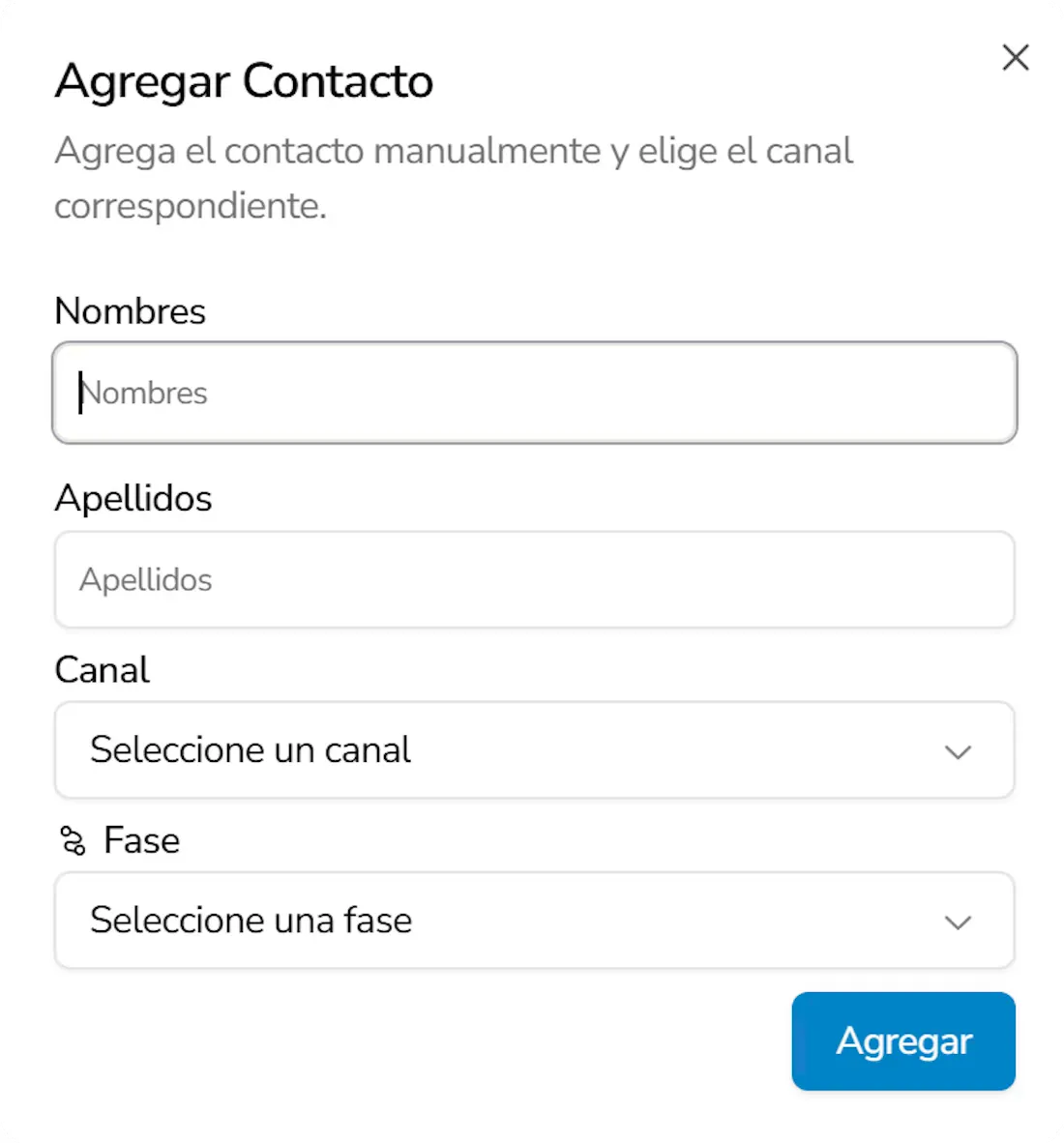Screen dimensions: 1064x1143
Task: Click the Canal field label
Action: click(101, 669)
